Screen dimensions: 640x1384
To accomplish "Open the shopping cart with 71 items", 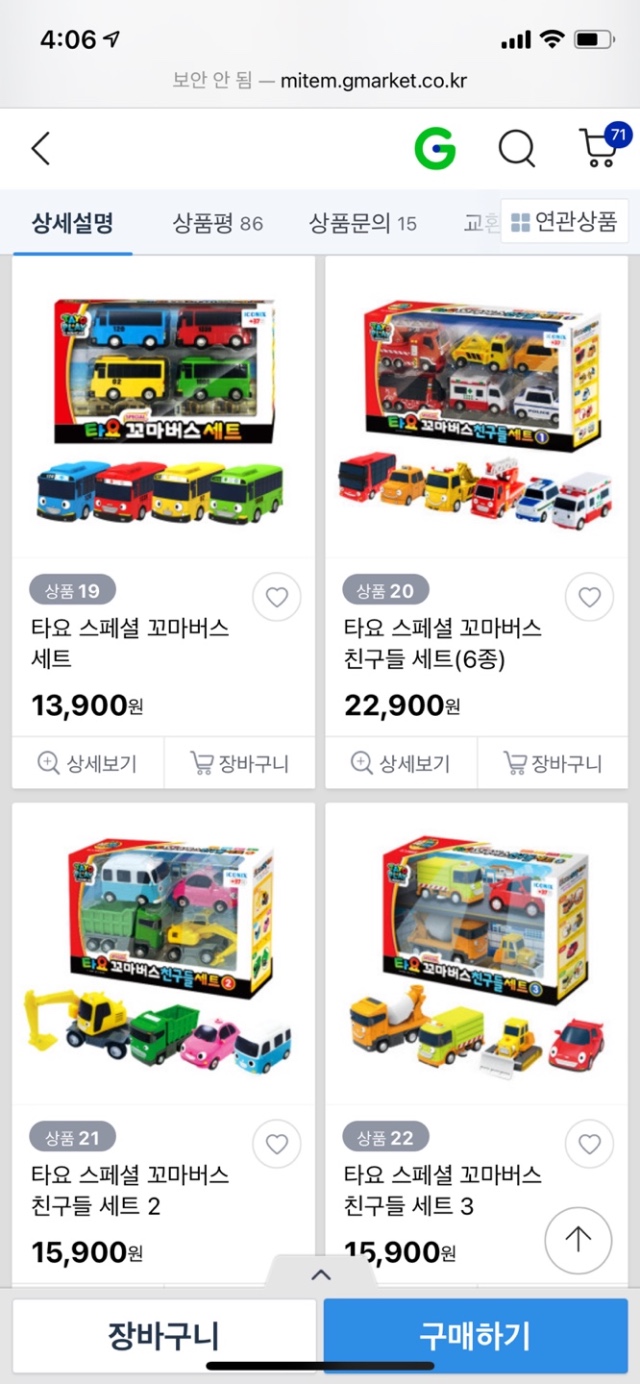I will (x=601, y=148).
